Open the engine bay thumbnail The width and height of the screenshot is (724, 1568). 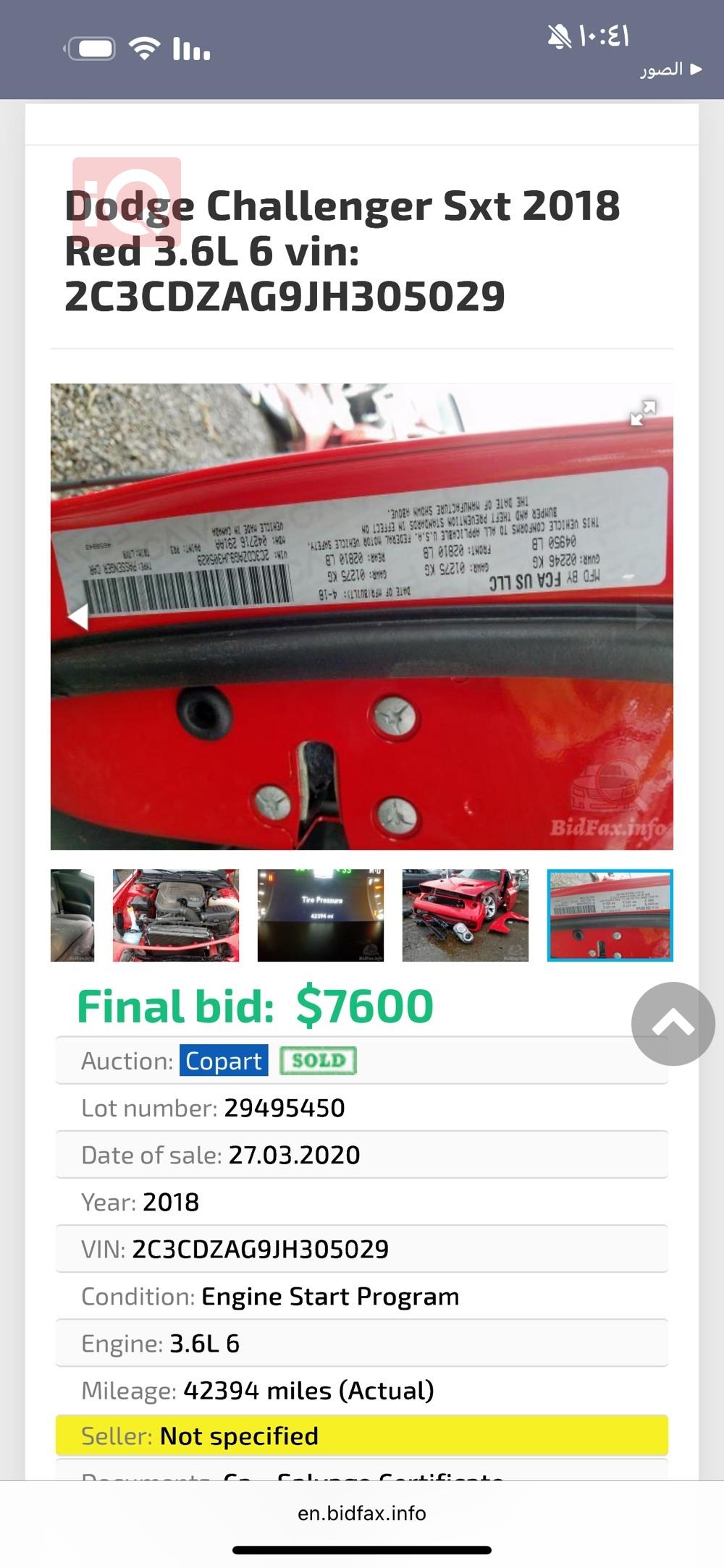coord(176,915)
